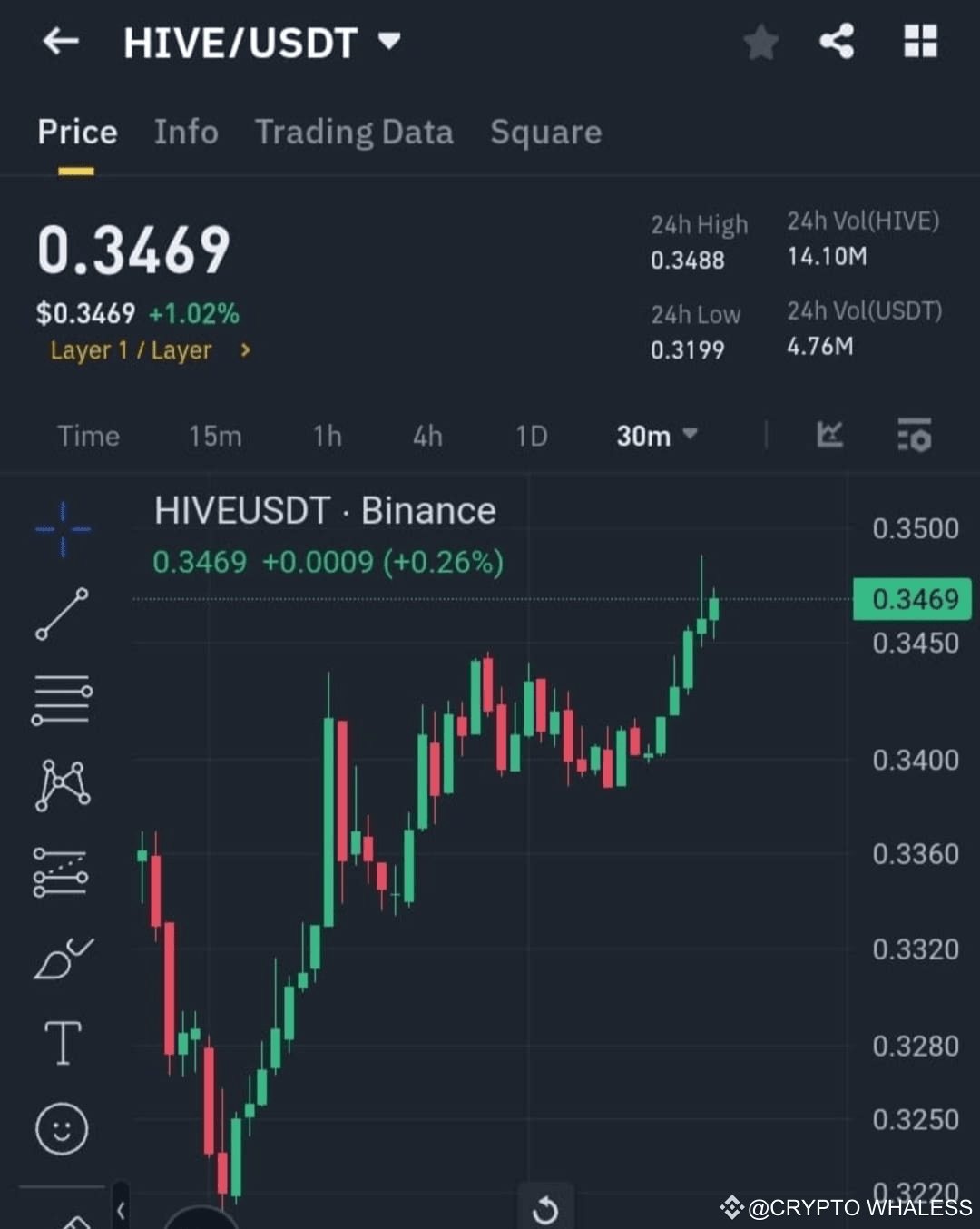Tap the chart refresh button
This screenshot has width=980, height=1229.
(x=544, y=1207)
